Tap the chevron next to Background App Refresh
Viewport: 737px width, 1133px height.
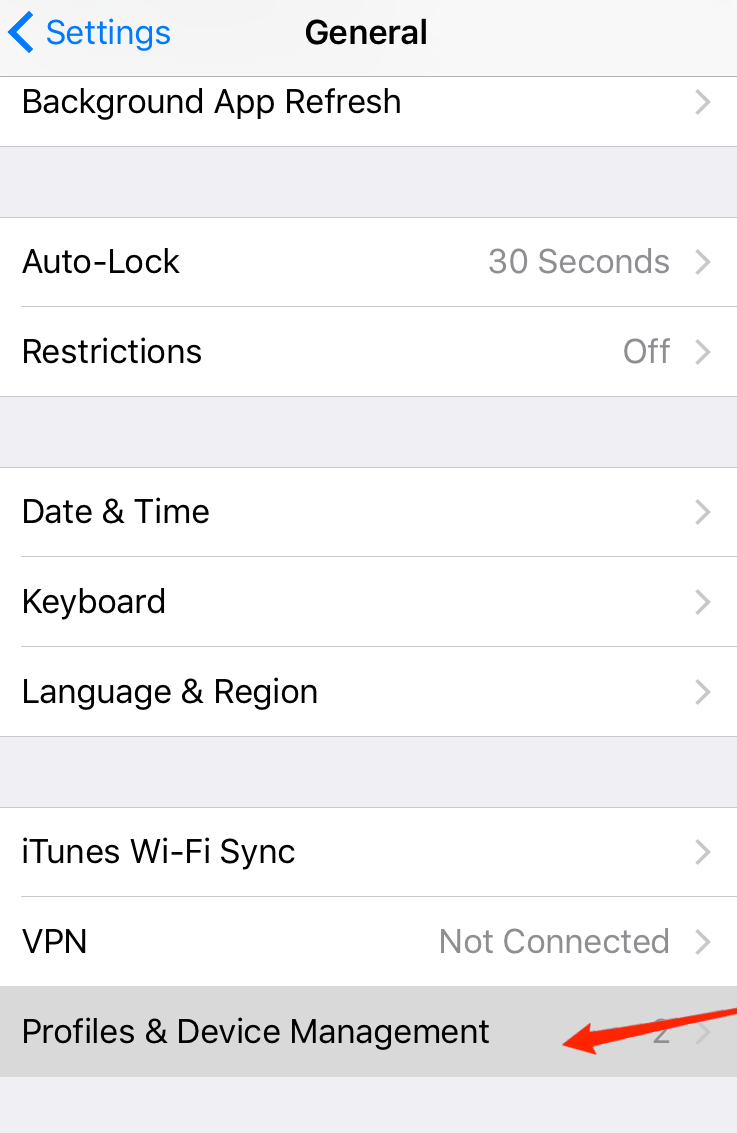tap(703, 101)
